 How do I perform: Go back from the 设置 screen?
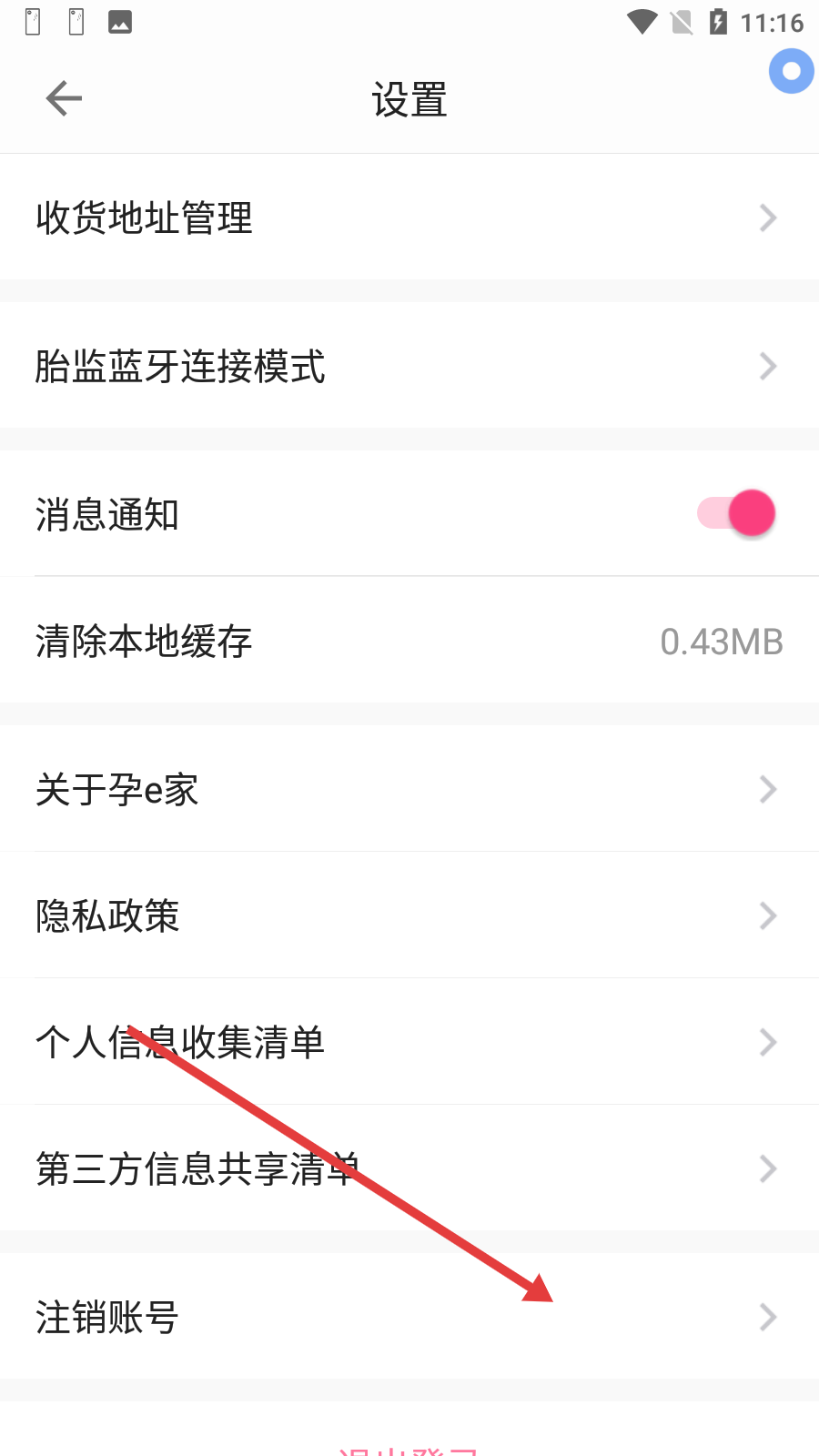[64, 98]
